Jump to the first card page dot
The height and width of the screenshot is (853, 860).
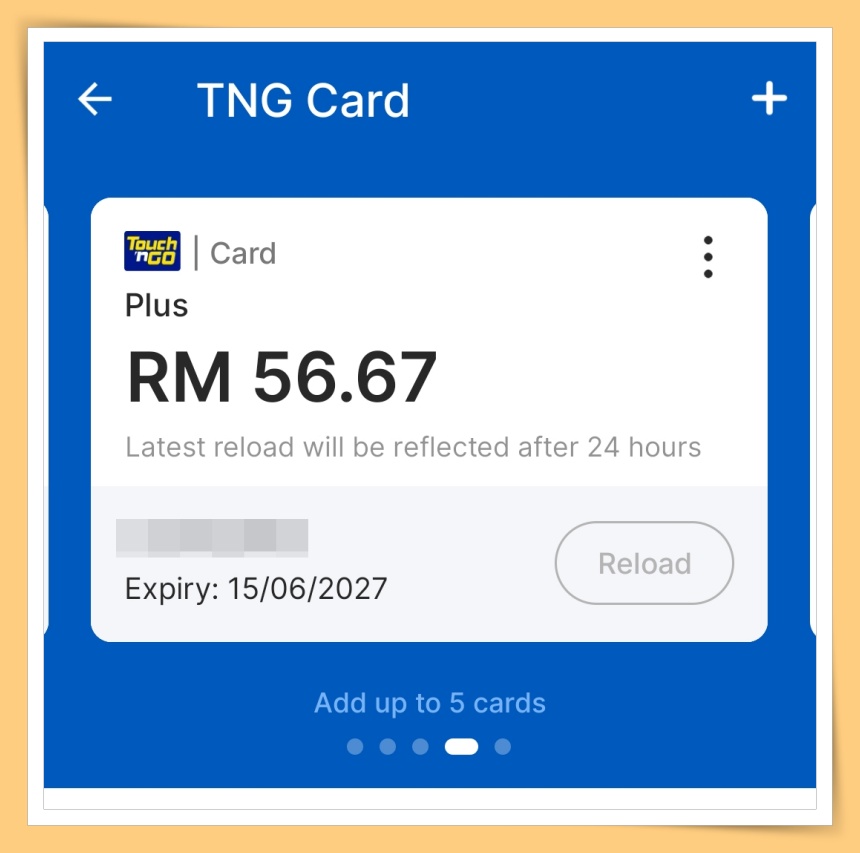tap(355, 746)
